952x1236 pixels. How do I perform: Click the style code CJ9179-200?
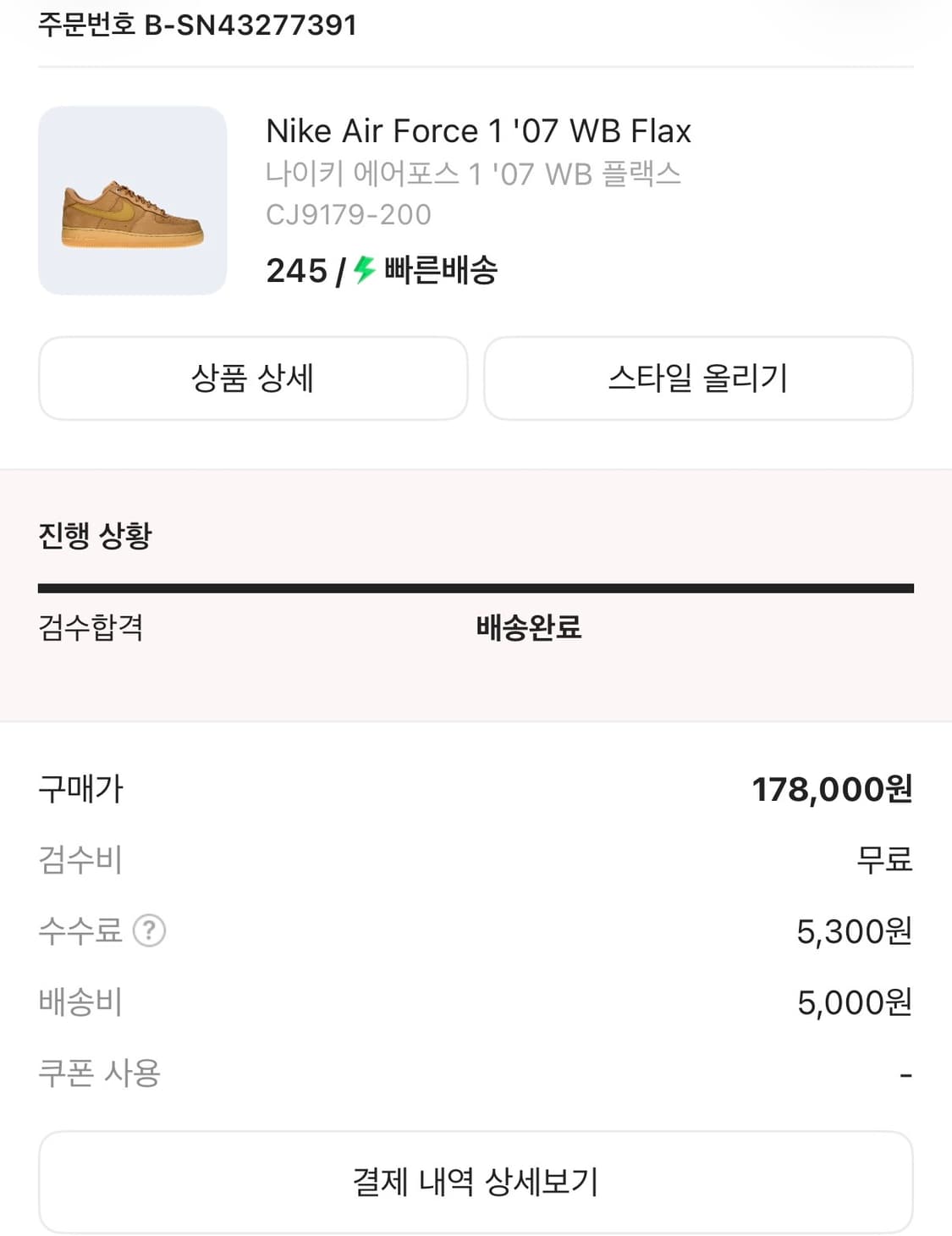coord(349,214)
